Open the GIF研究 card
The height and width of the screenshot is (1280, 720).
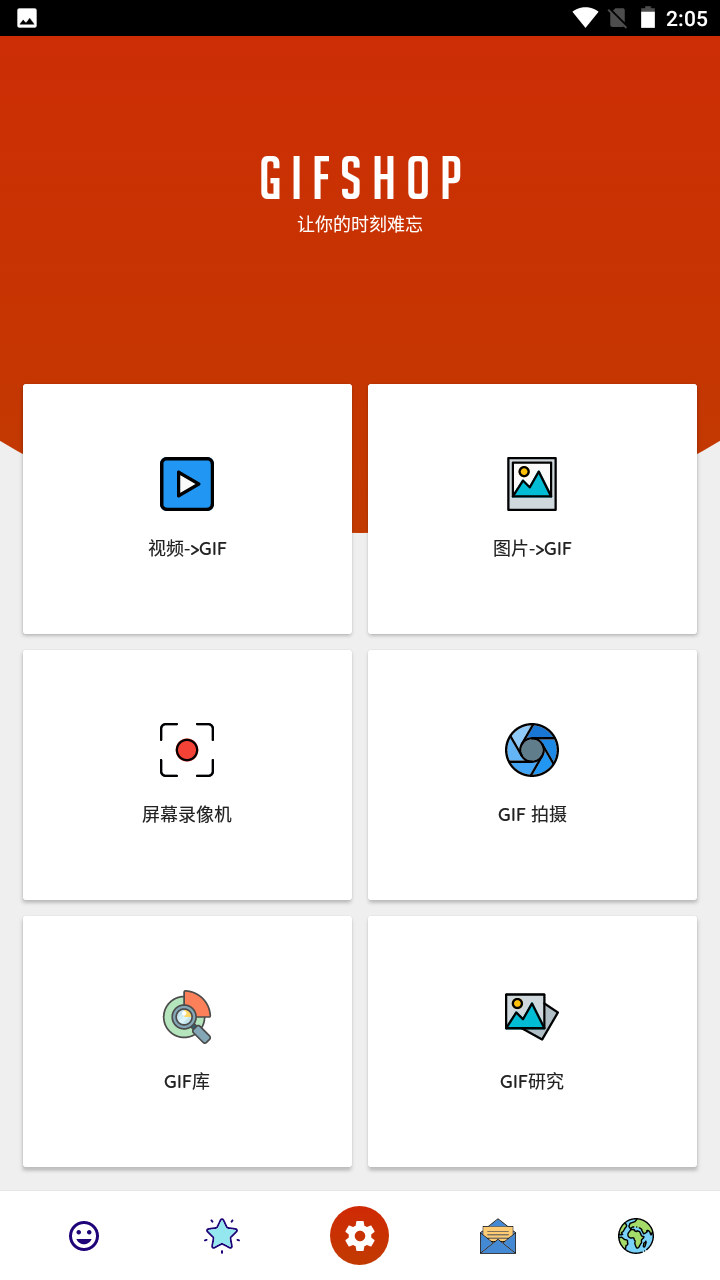(532, 1041)
